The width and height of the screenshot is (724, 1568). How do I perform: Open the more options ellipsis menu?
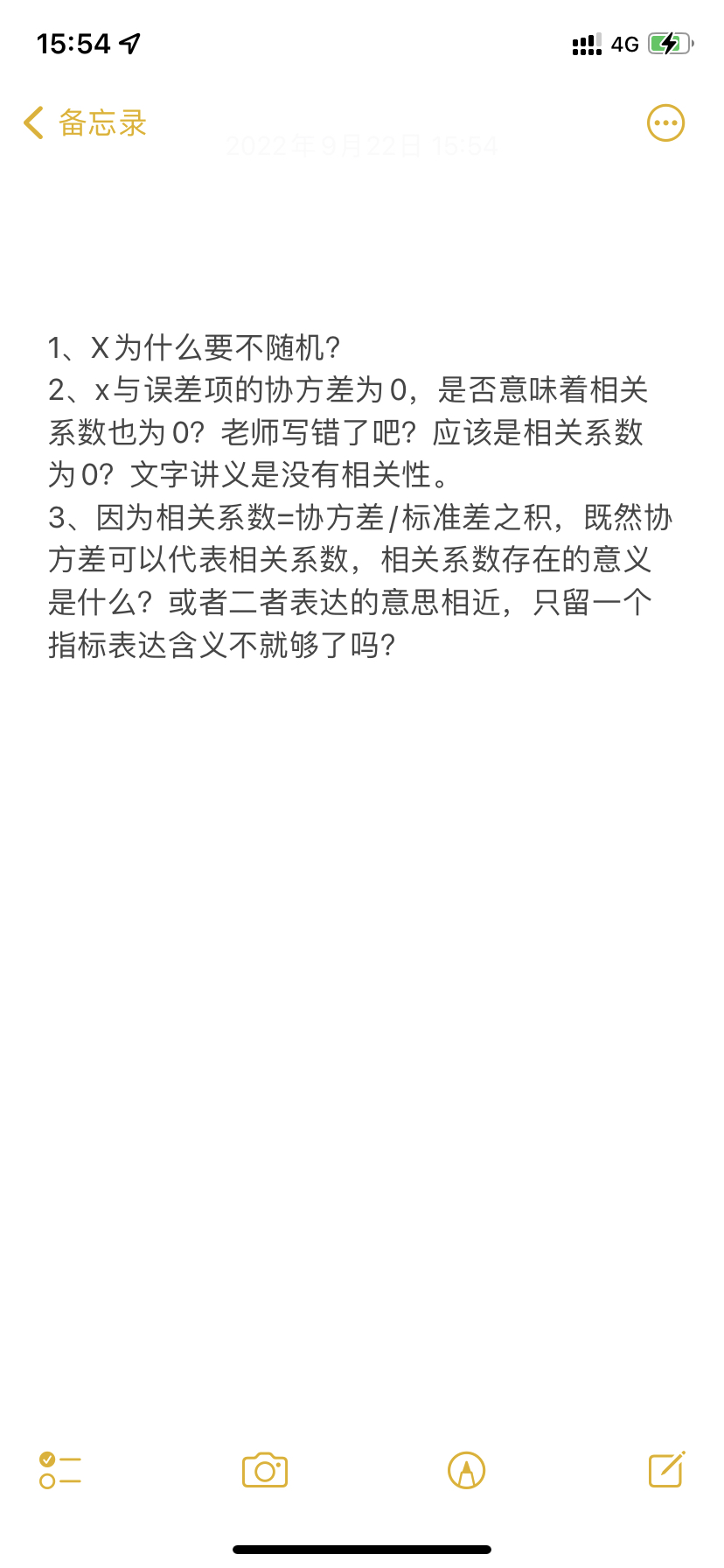[665, 123]
